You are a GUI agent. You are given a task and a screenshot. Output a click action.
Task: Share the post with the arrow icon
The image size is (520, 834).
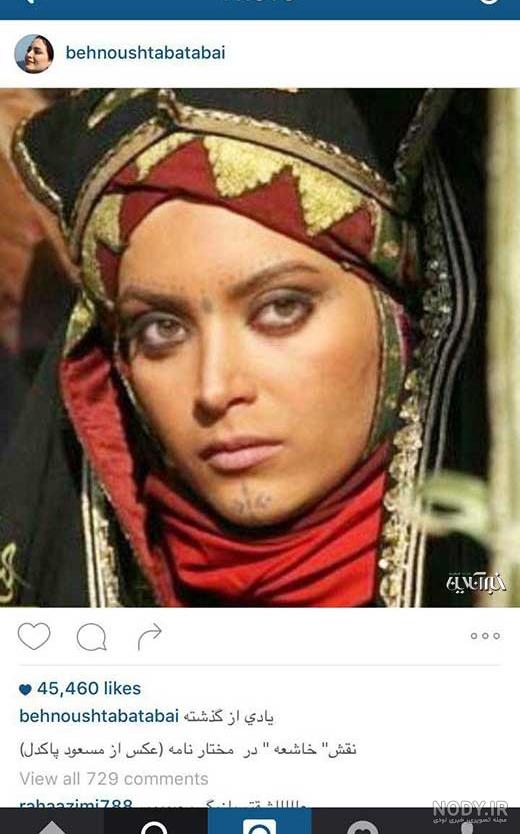[149, 636]
